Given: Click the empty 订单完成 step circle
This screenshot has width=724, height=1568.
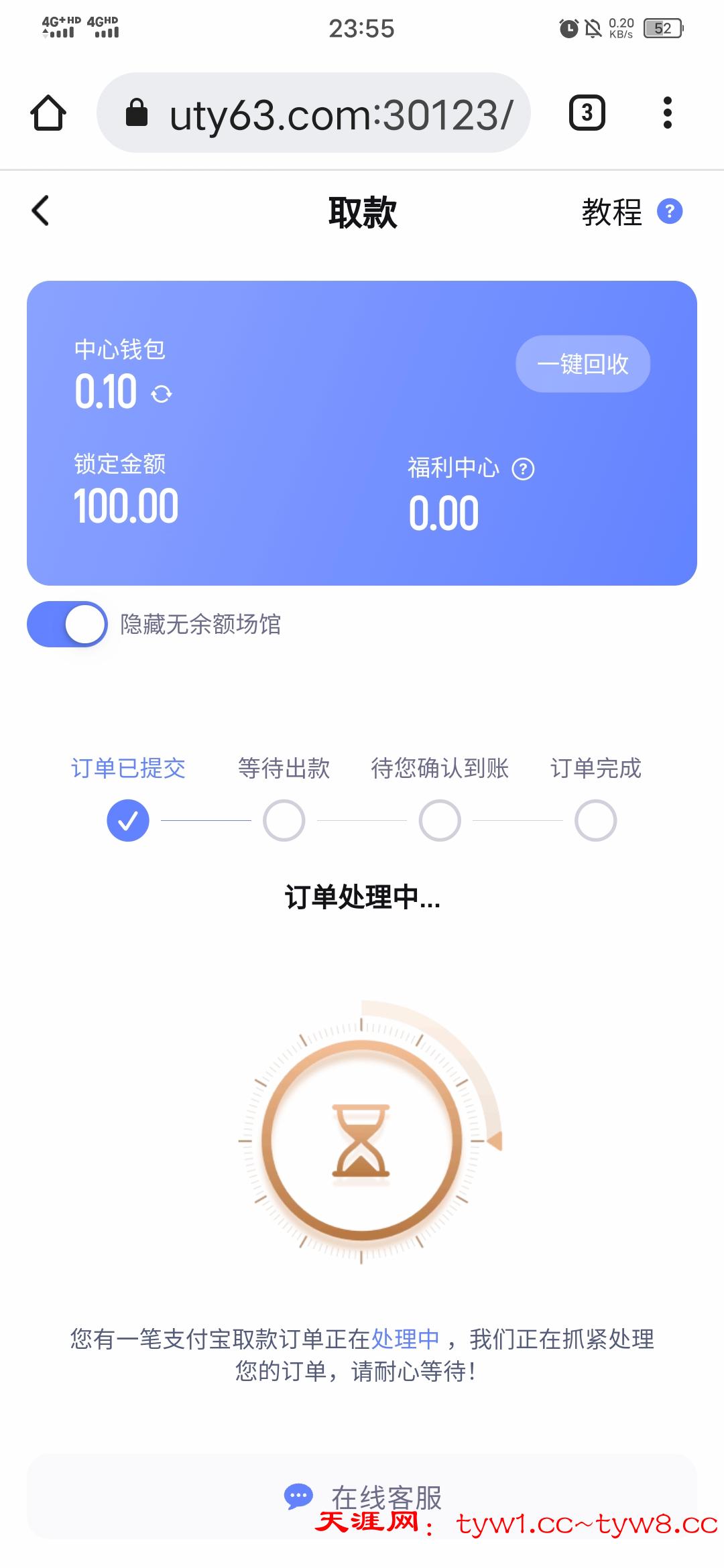Looking at the screenshot, I should click(595, 820).
